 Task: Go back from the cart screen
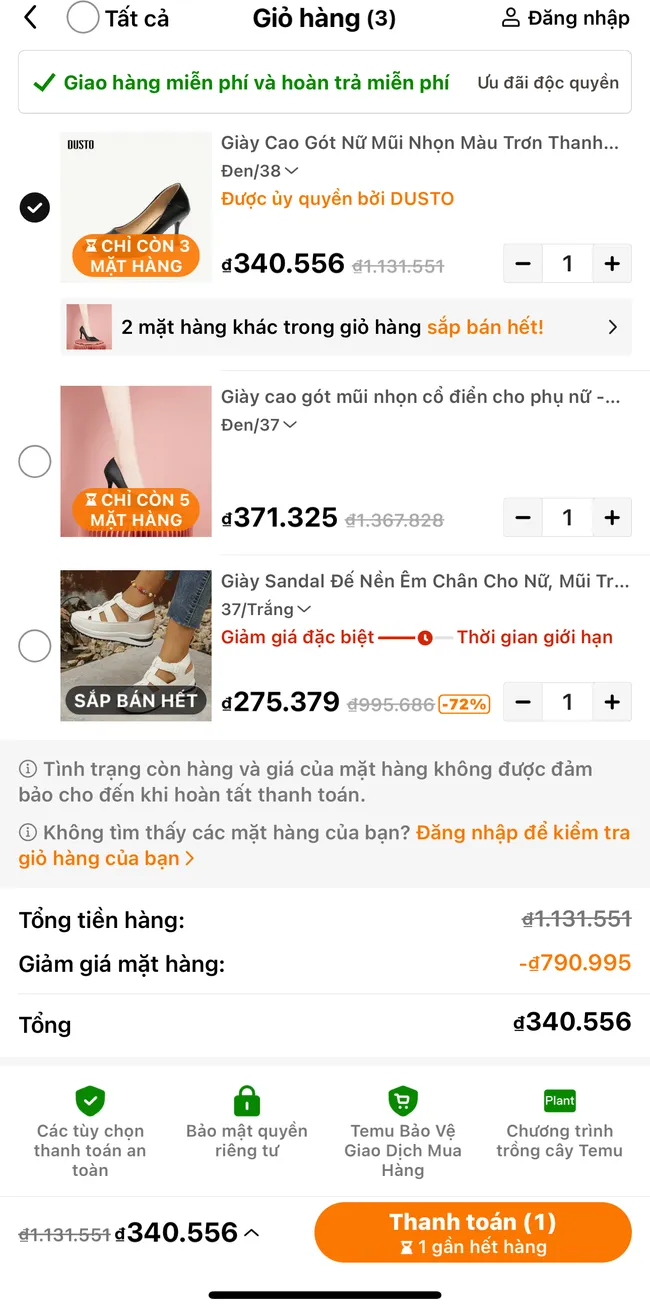pyautogui.click(x=31, y=18)
